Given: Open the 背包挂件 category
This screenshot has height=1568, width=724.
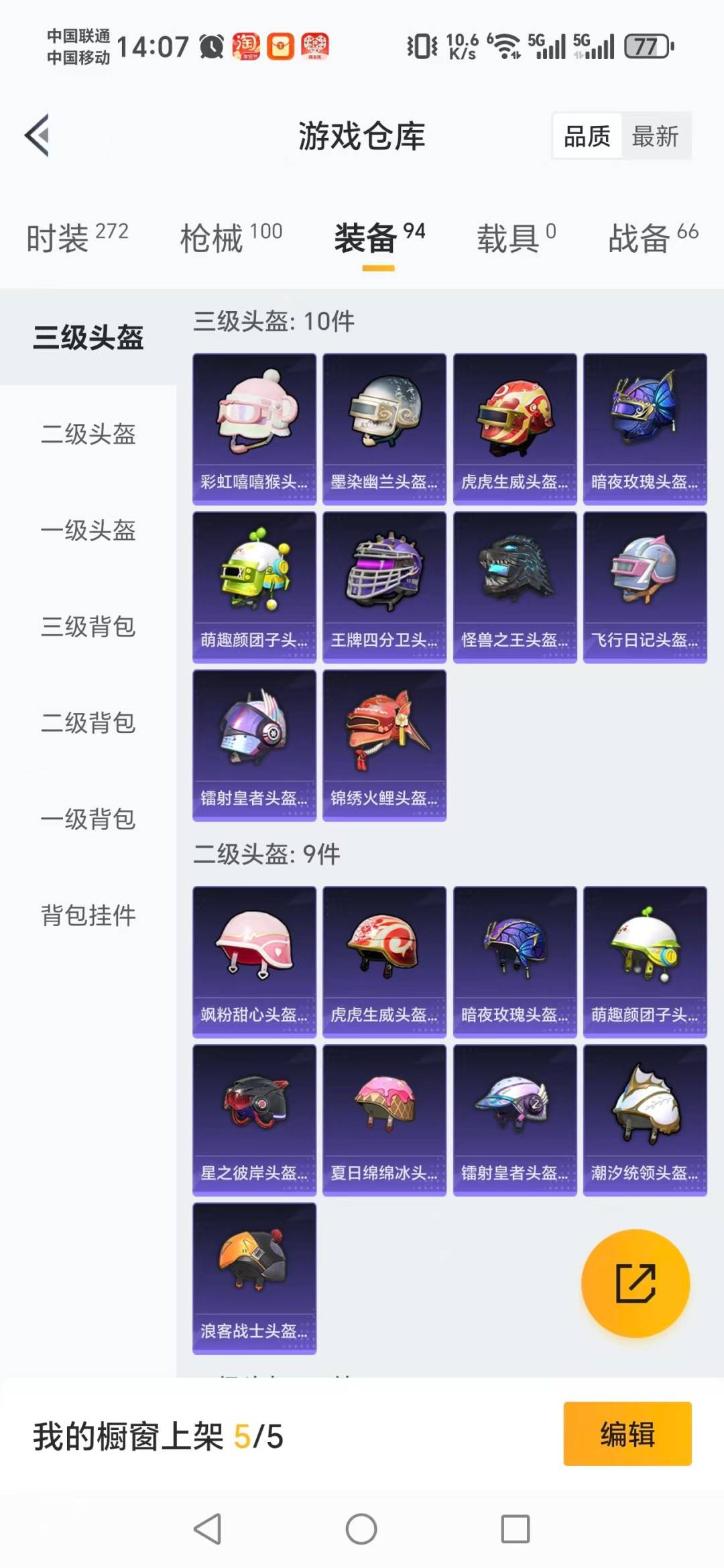Looking at the screenshot, I should point(88,915).
